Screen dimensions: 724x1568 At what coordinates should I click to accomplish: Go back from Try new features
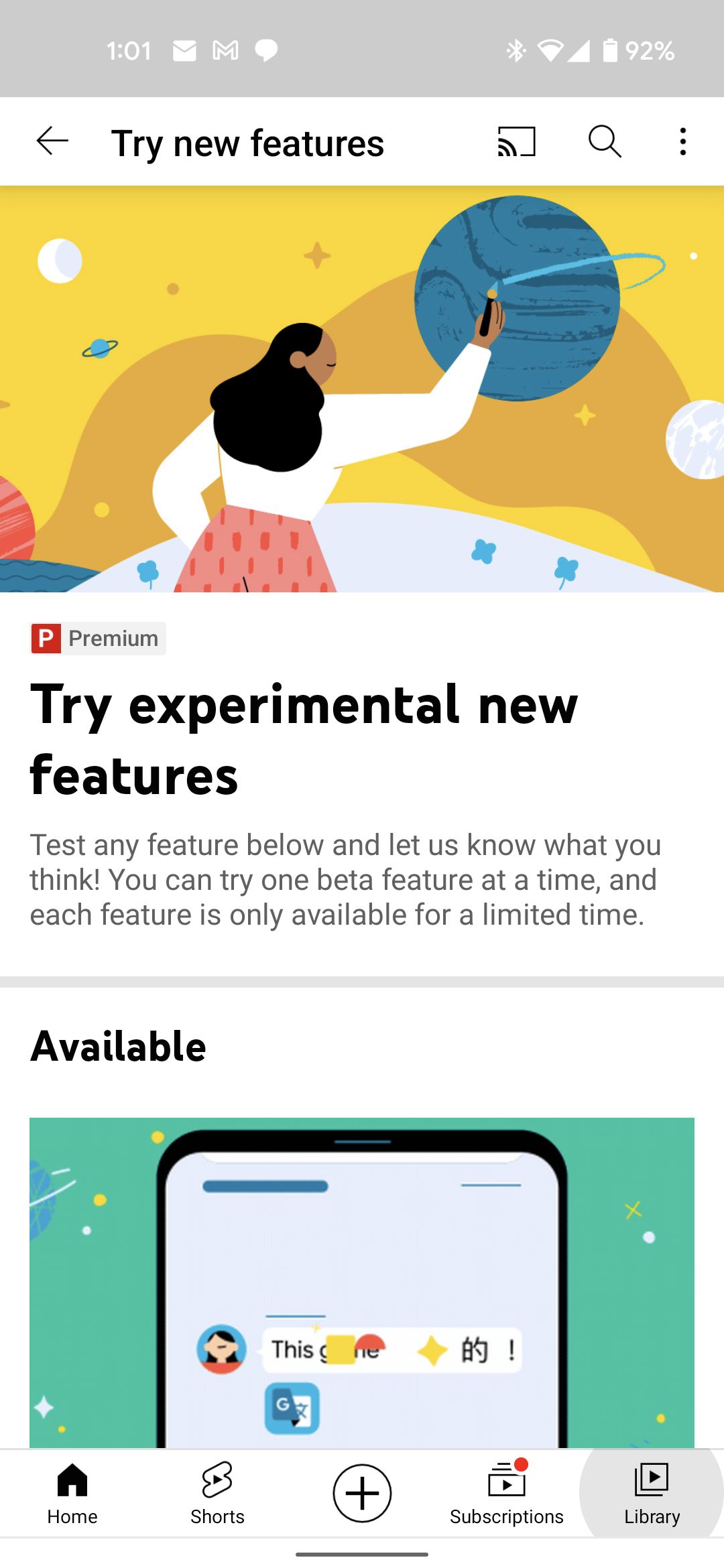(x=52, y=141)
